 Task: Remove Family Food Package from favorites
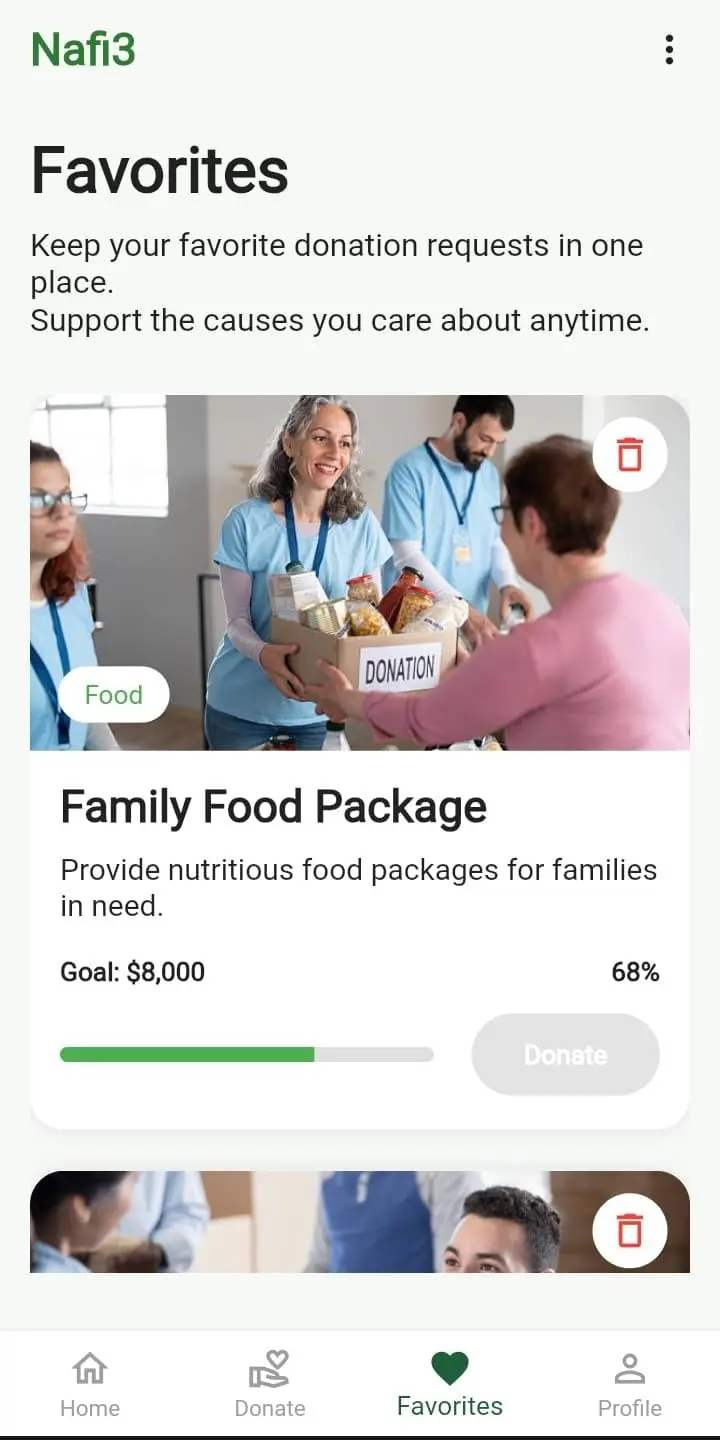(x=629, y=454)
